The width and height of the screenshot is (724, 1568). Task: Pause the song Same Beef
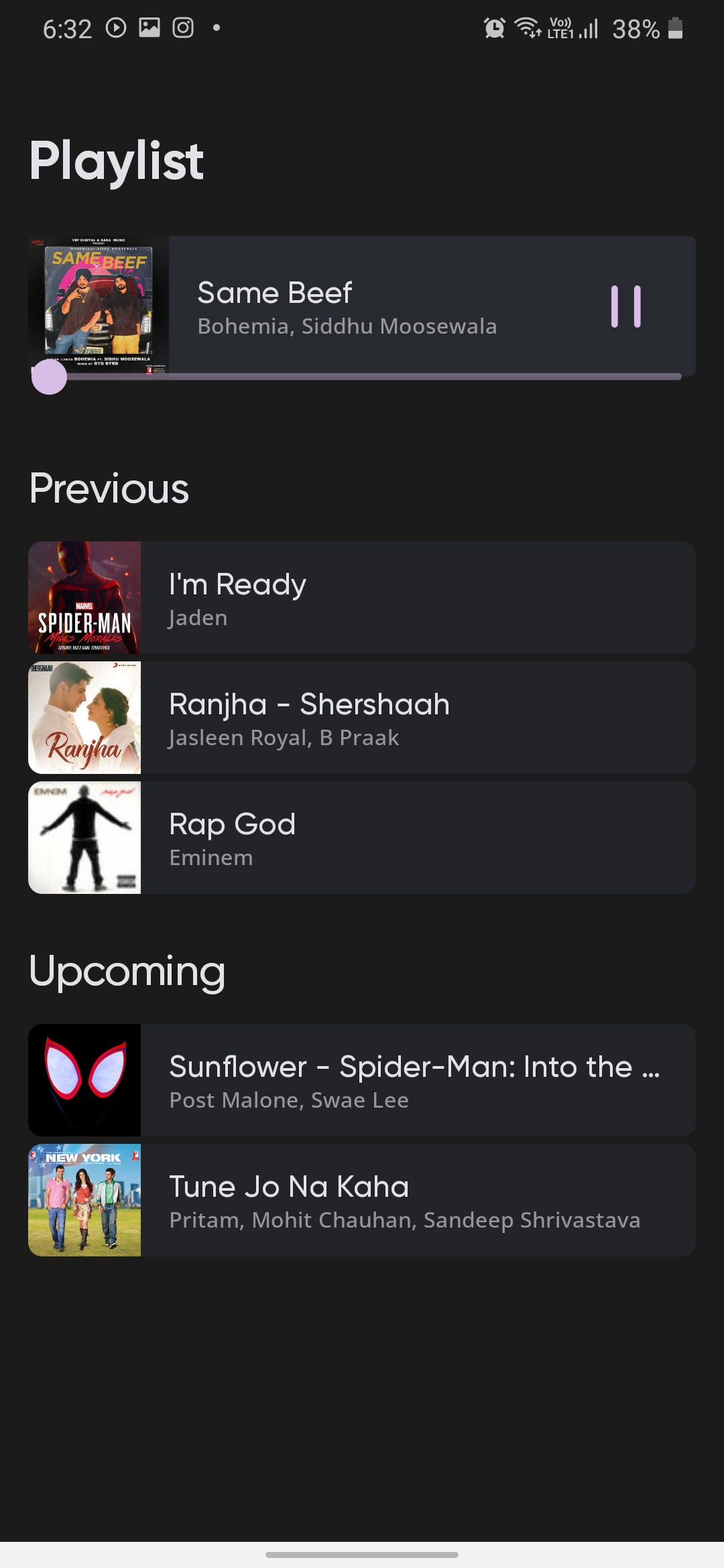625,307
